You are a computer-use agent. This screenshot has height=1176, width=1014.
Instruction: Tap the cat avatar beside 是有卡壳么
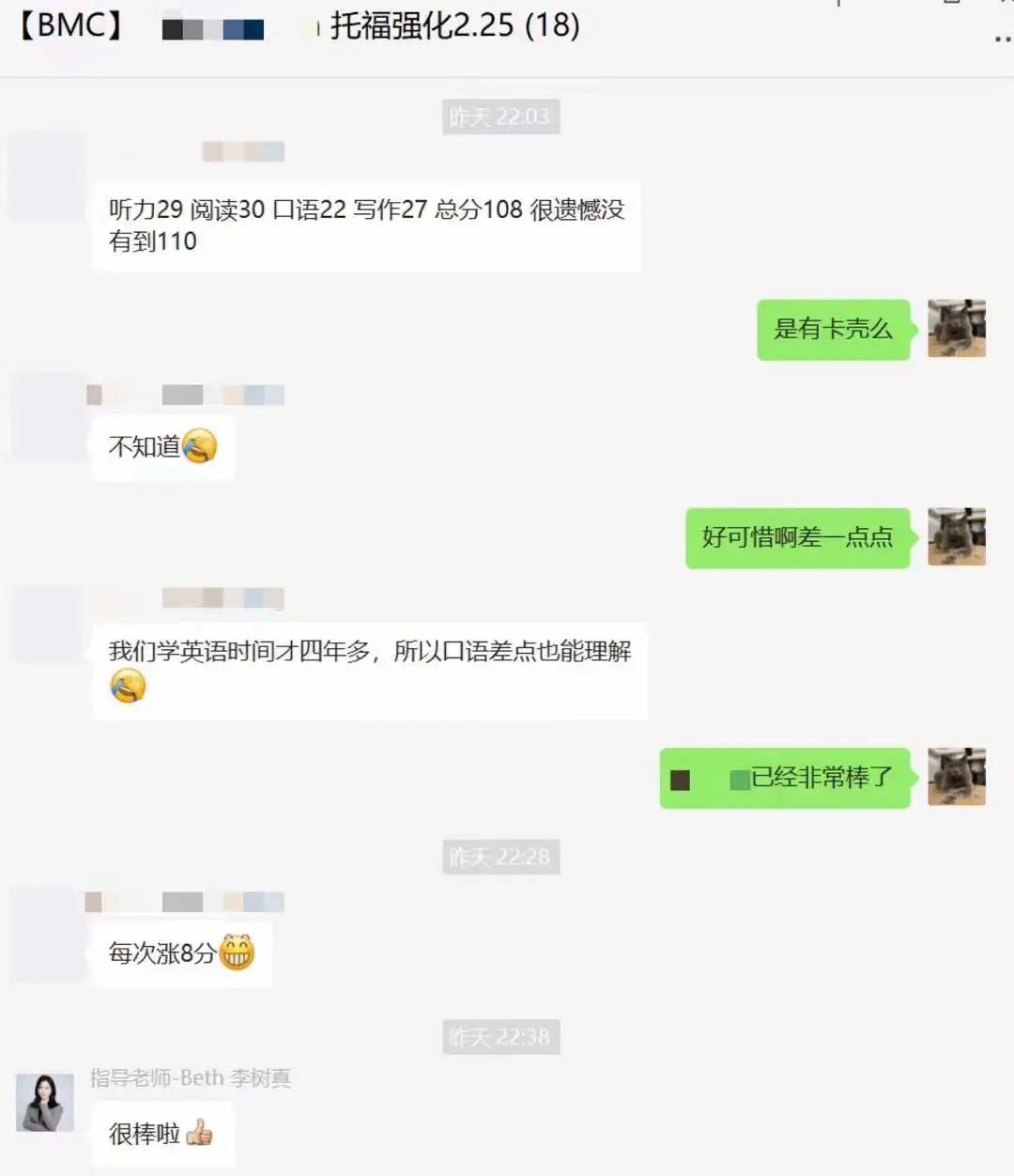tap(956, 329)
